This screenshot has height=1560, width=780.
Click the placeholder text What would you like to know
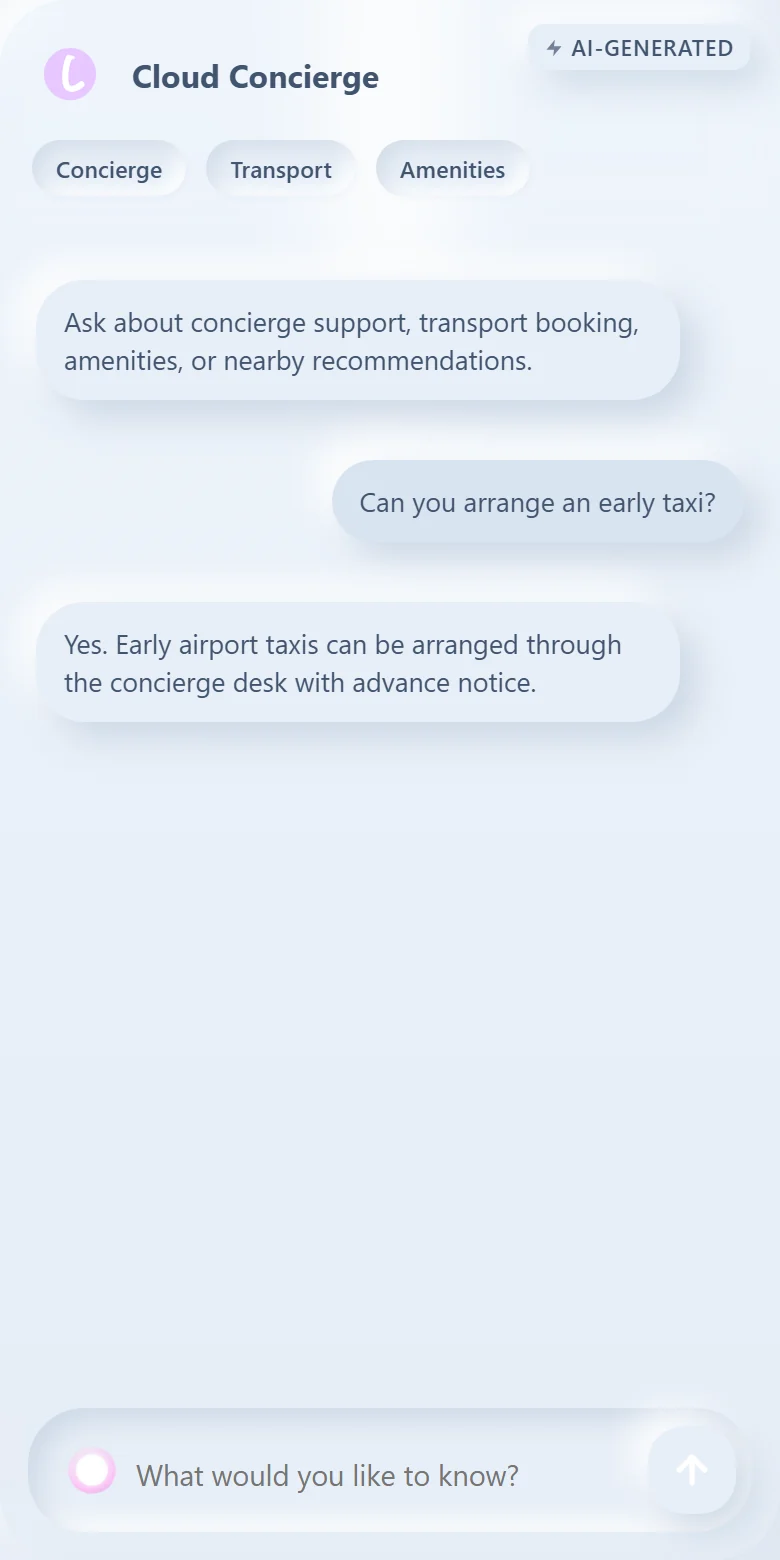(x=328, y=1475)
